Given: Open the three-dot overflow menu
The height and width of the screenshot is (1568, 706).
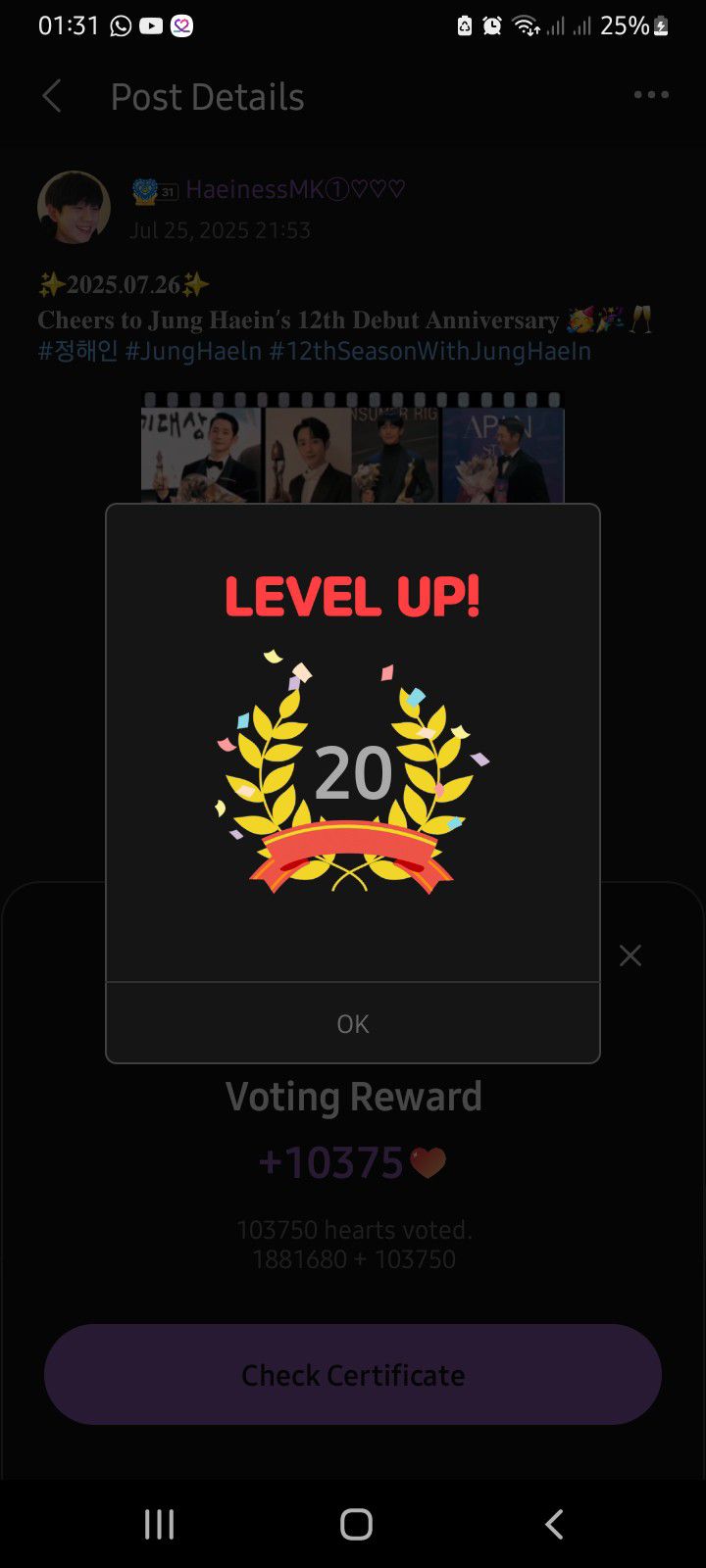Looking at the screenshot, I should point(651,95).
